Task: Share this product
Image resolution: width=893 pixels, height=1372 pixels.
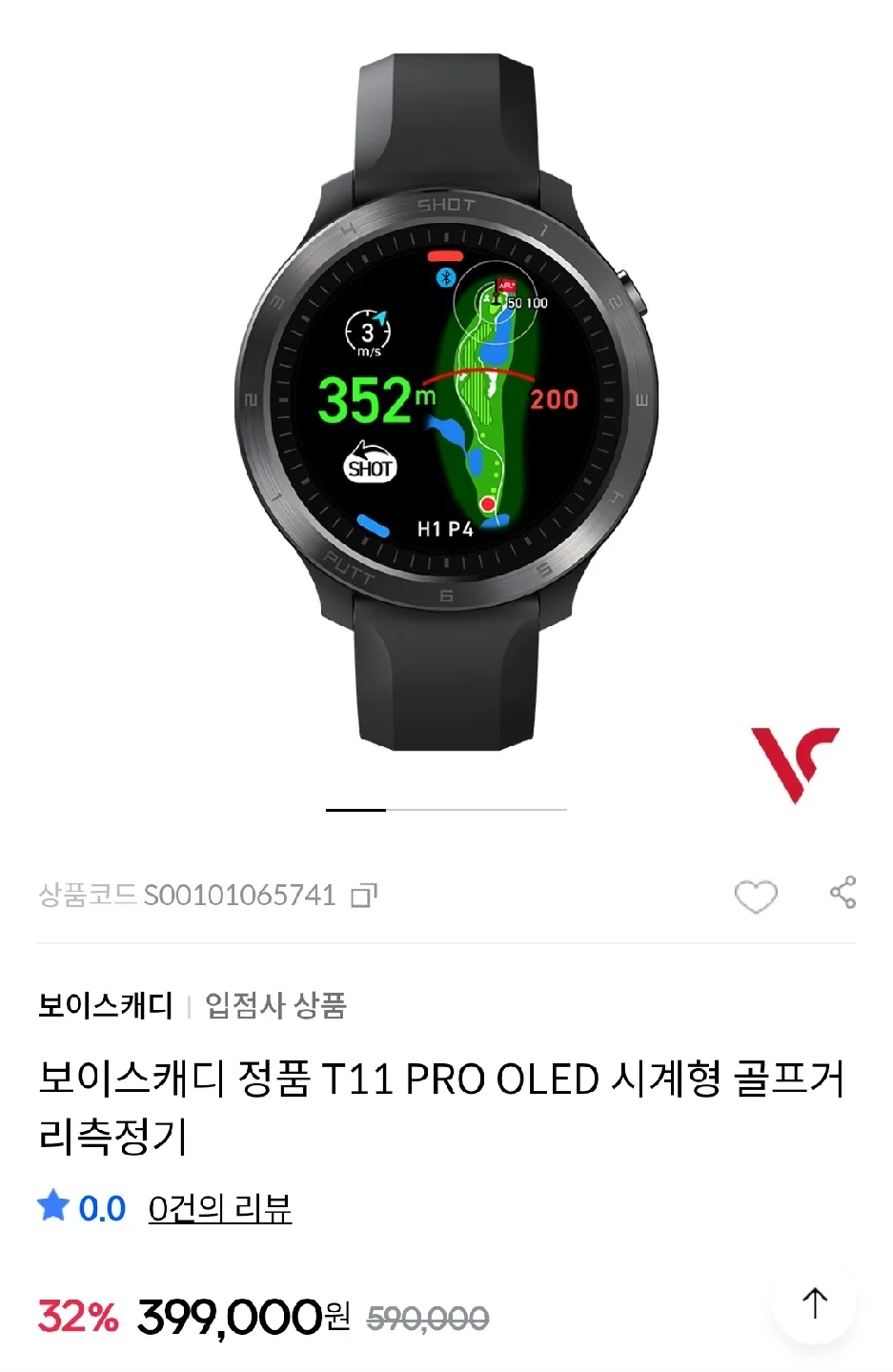Action: pos(842,893)
